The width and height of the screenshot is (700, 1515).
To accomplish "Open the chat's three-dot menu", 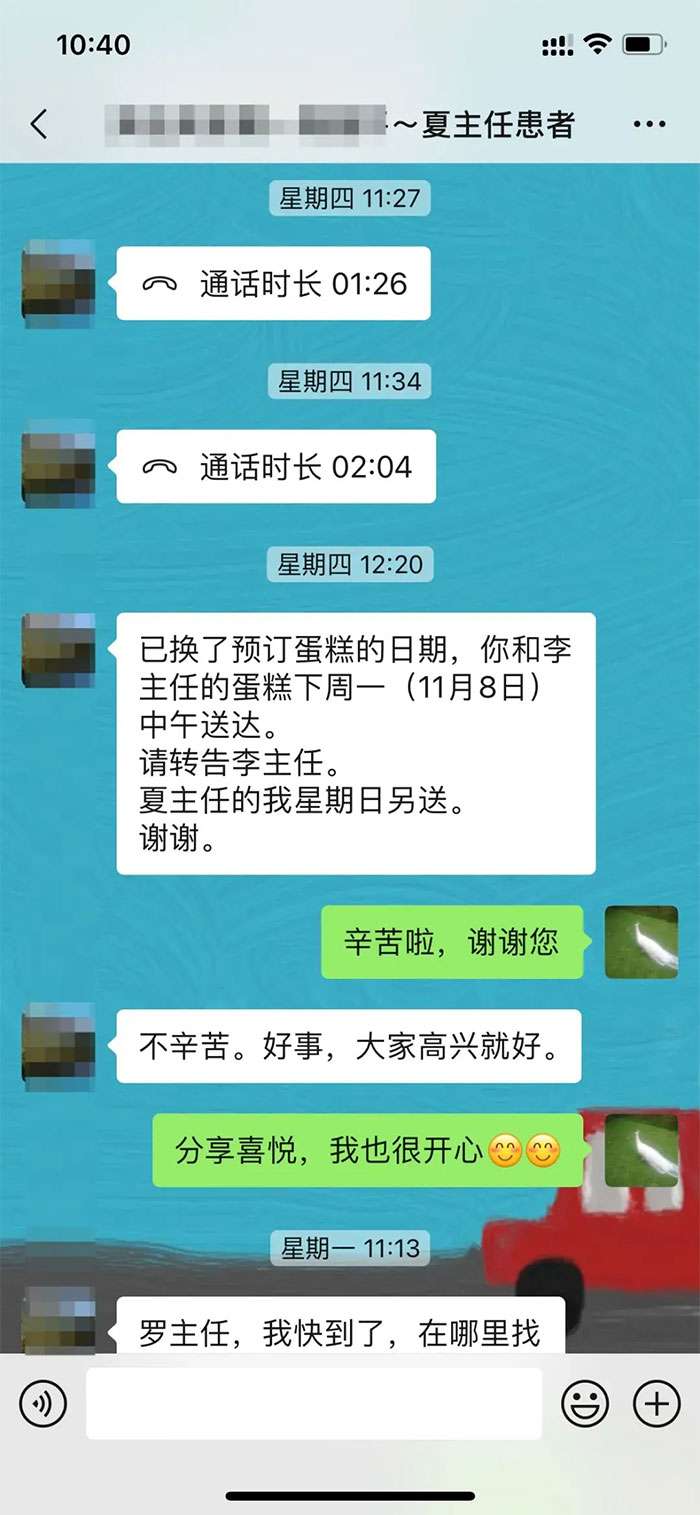I will 649,124.
